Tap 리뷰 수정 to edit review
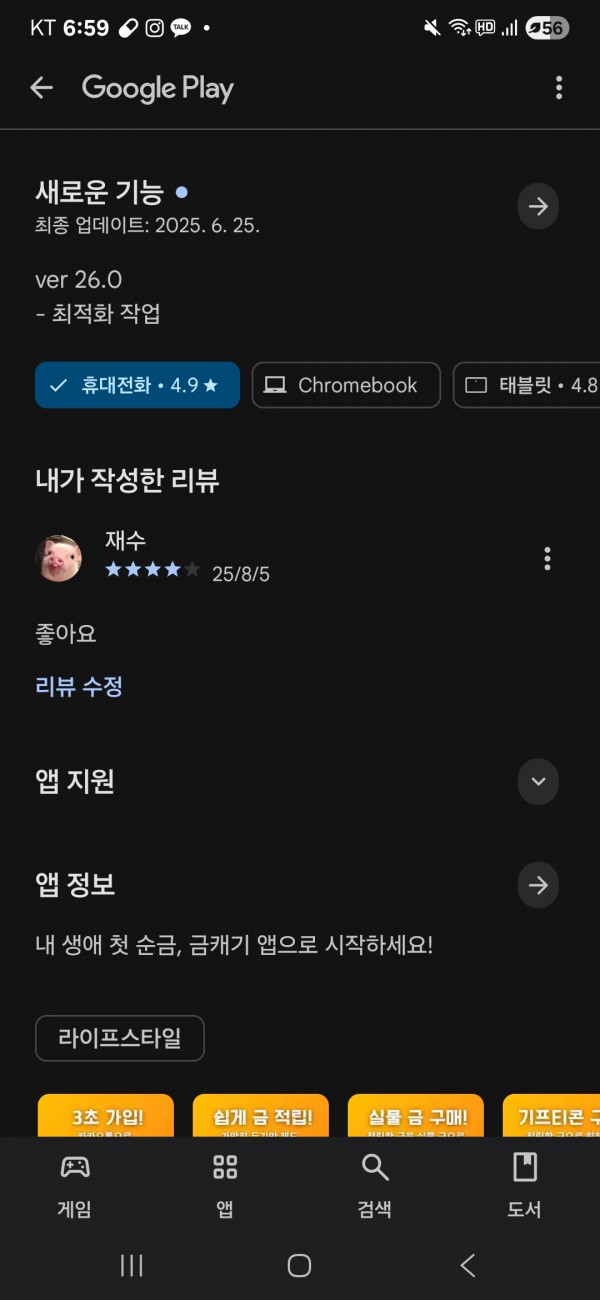Viewport: 600px width, 1300px height. point(79,687)
